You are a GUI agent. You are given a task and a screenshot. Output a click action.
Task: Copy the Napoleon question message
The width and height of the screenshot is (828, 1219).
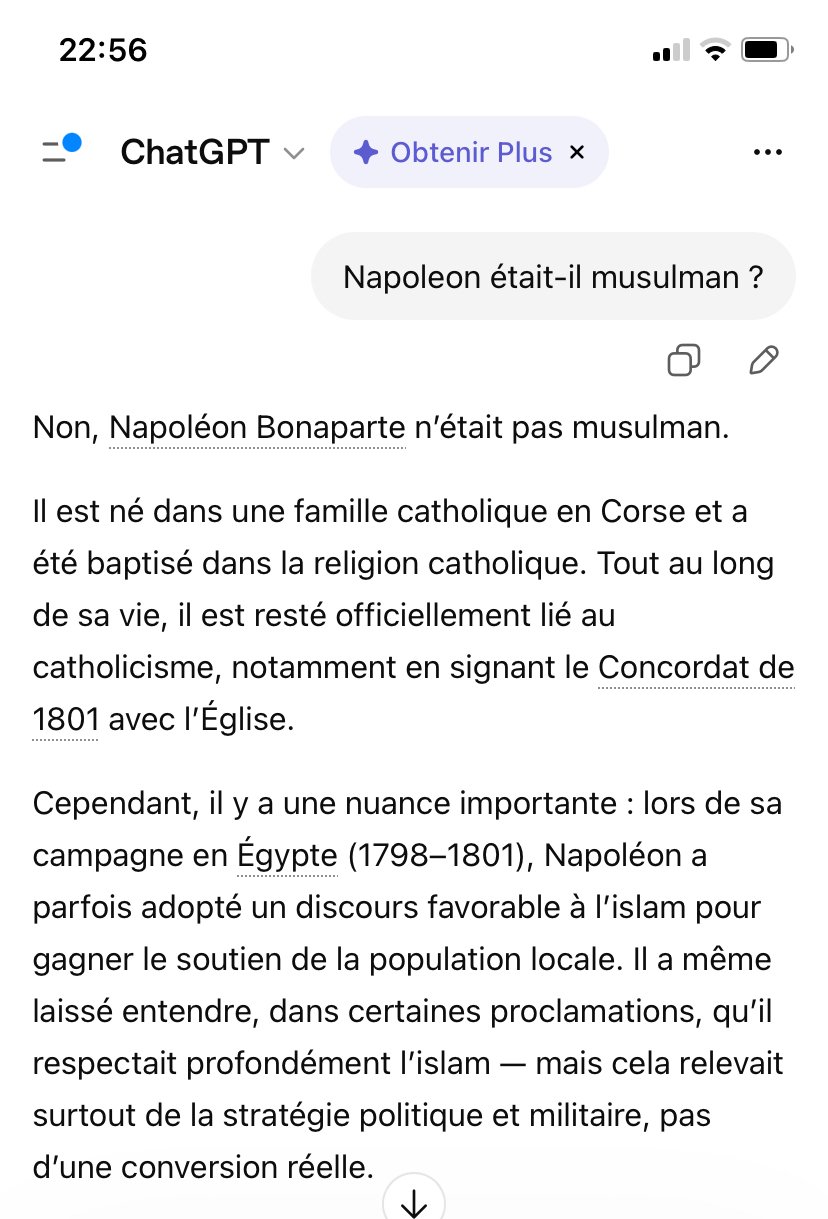(683, 360)
